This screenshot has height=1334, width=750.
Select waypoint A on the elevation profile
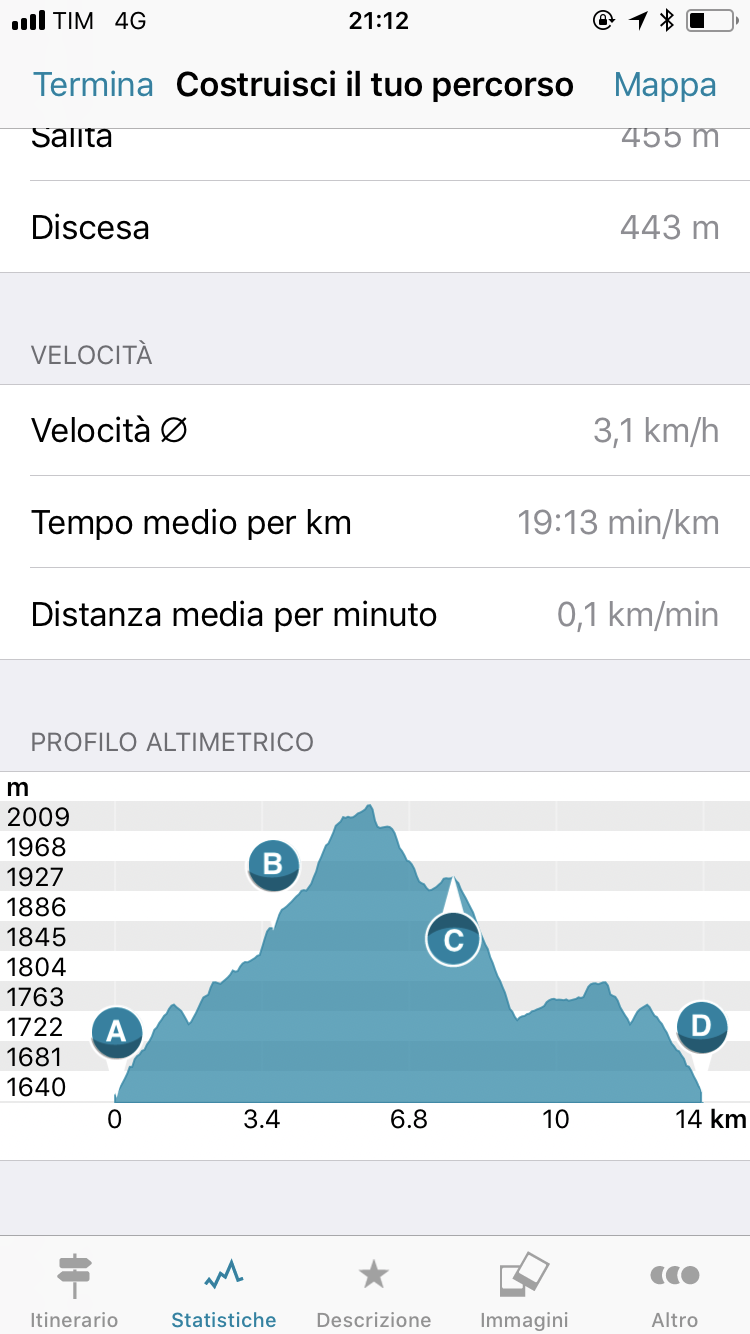(x=117, y=1031)
